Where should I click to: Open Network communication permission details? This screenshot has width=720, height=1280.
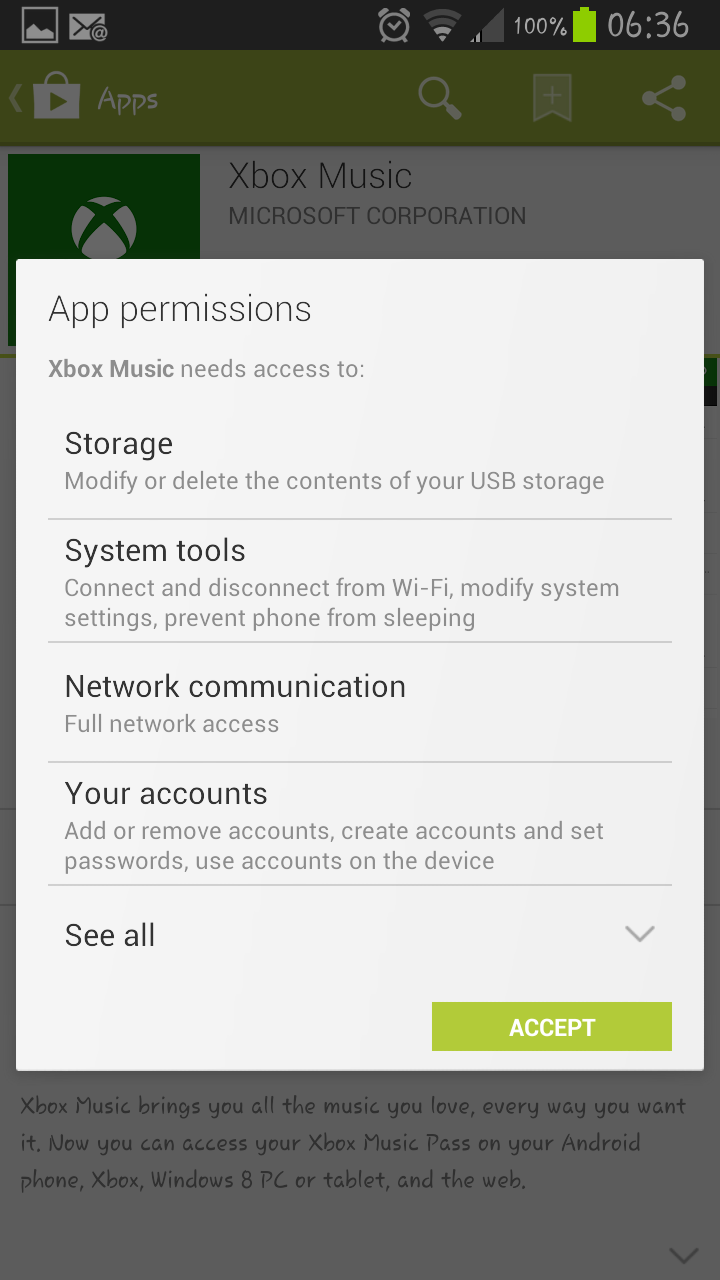point(360,703)
